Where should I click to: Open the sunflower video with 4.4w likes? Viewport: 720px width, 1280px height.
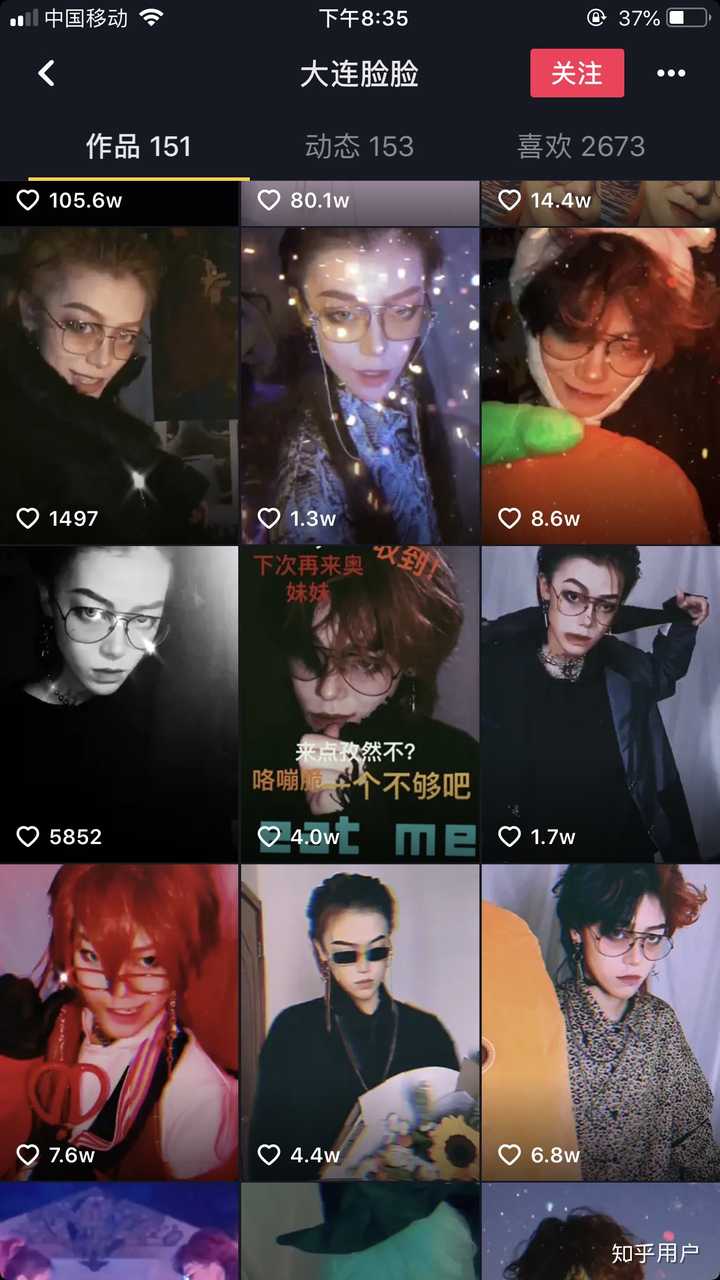(360, 1022)
